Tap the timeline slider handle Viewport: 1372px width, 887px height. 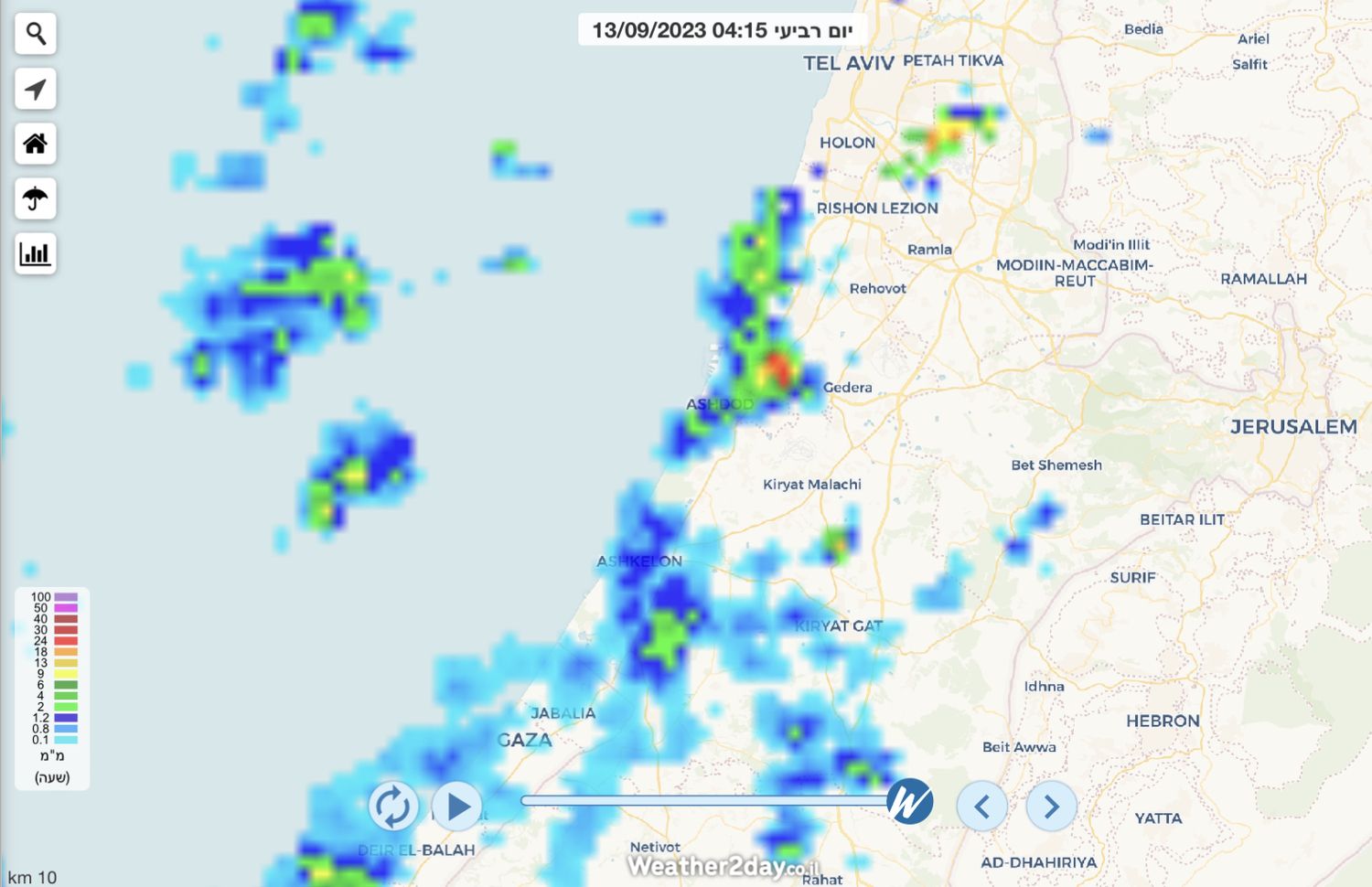(909, 801)
